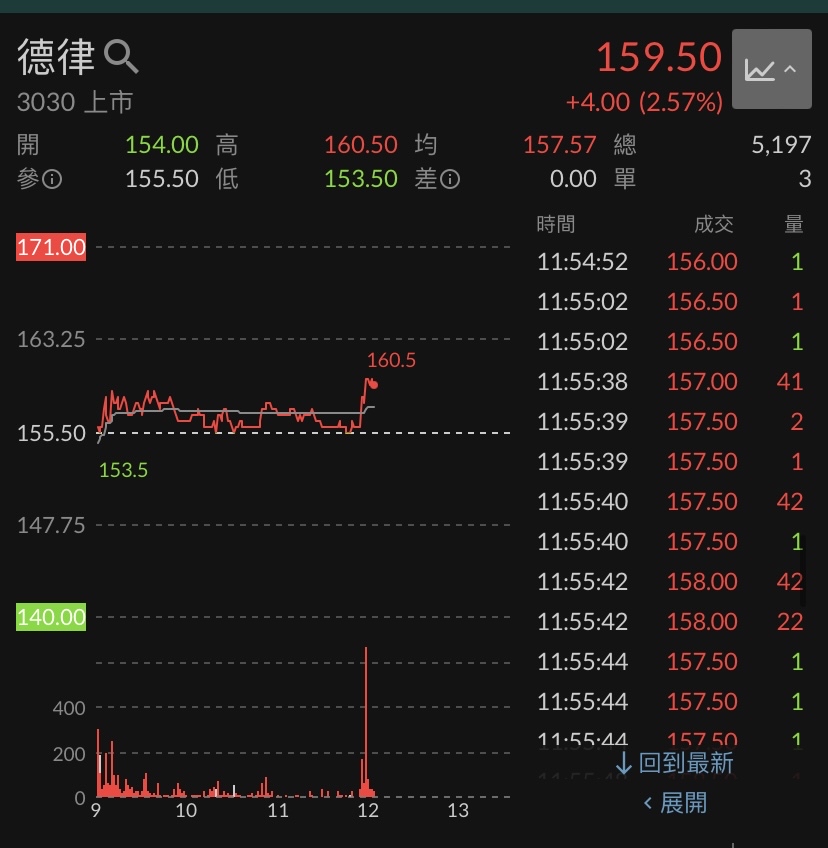Expand the trade list with 展開

tap(674, 802)
